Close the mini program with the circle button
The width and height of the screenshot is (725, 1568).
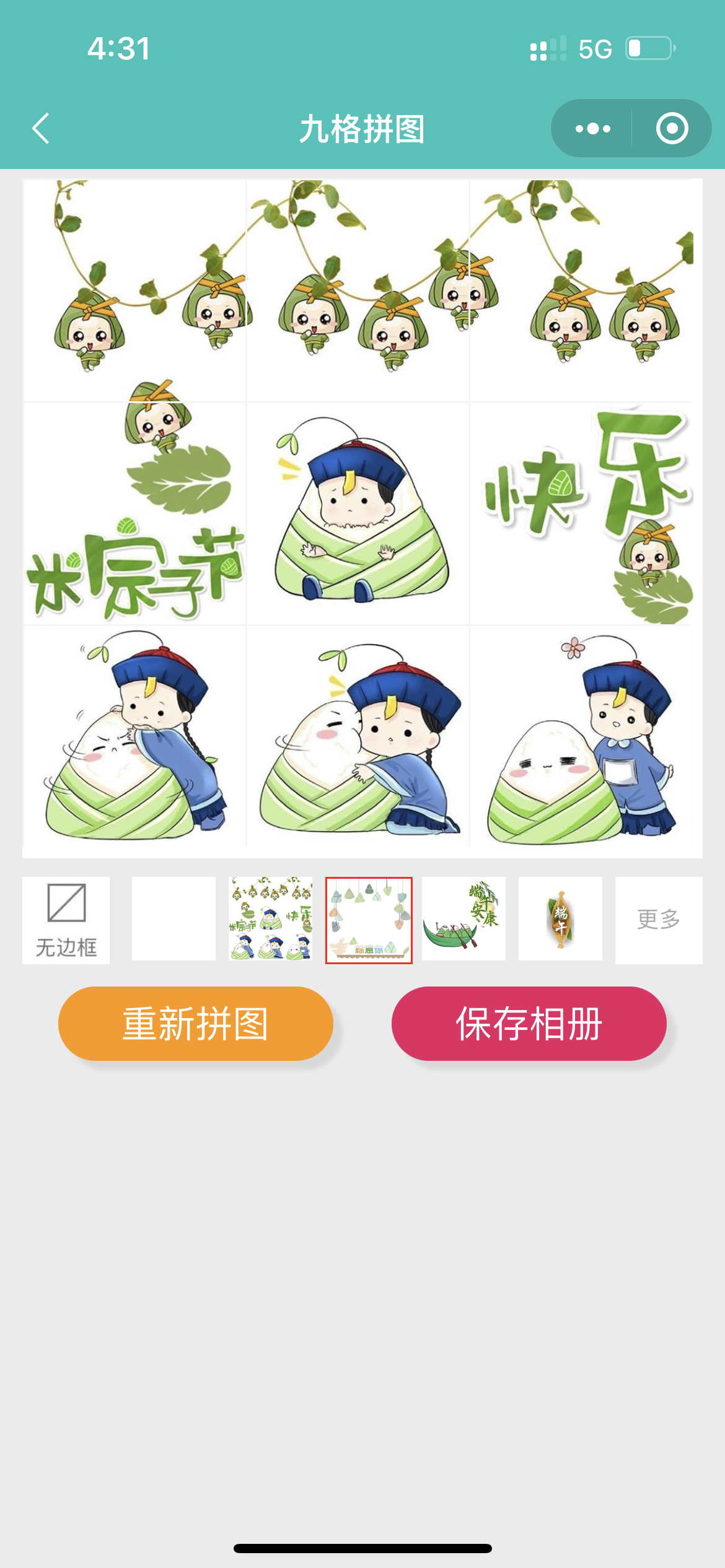672,129
